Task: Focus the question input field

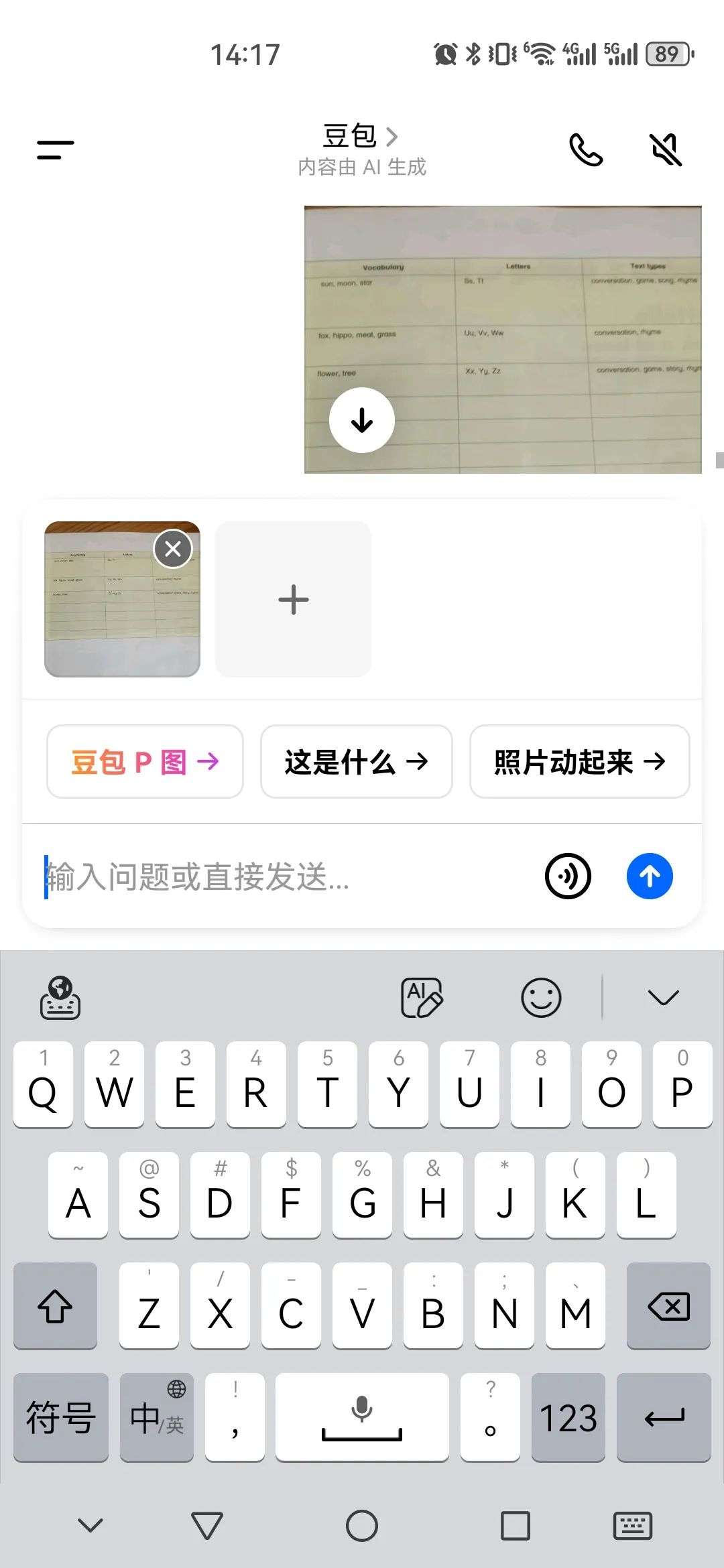Action: (x=282, y=876)
